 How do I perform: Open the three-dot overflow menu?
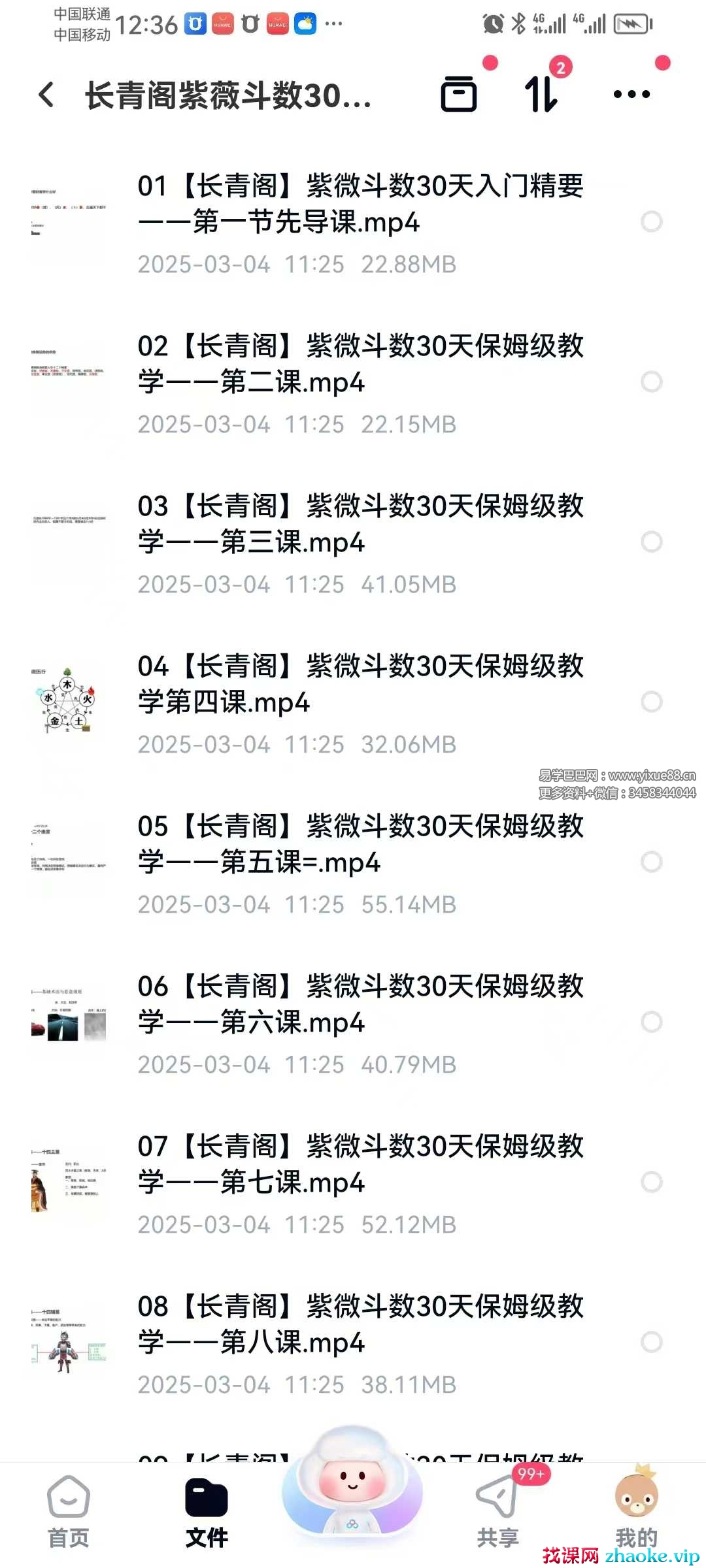coord(631,95)
